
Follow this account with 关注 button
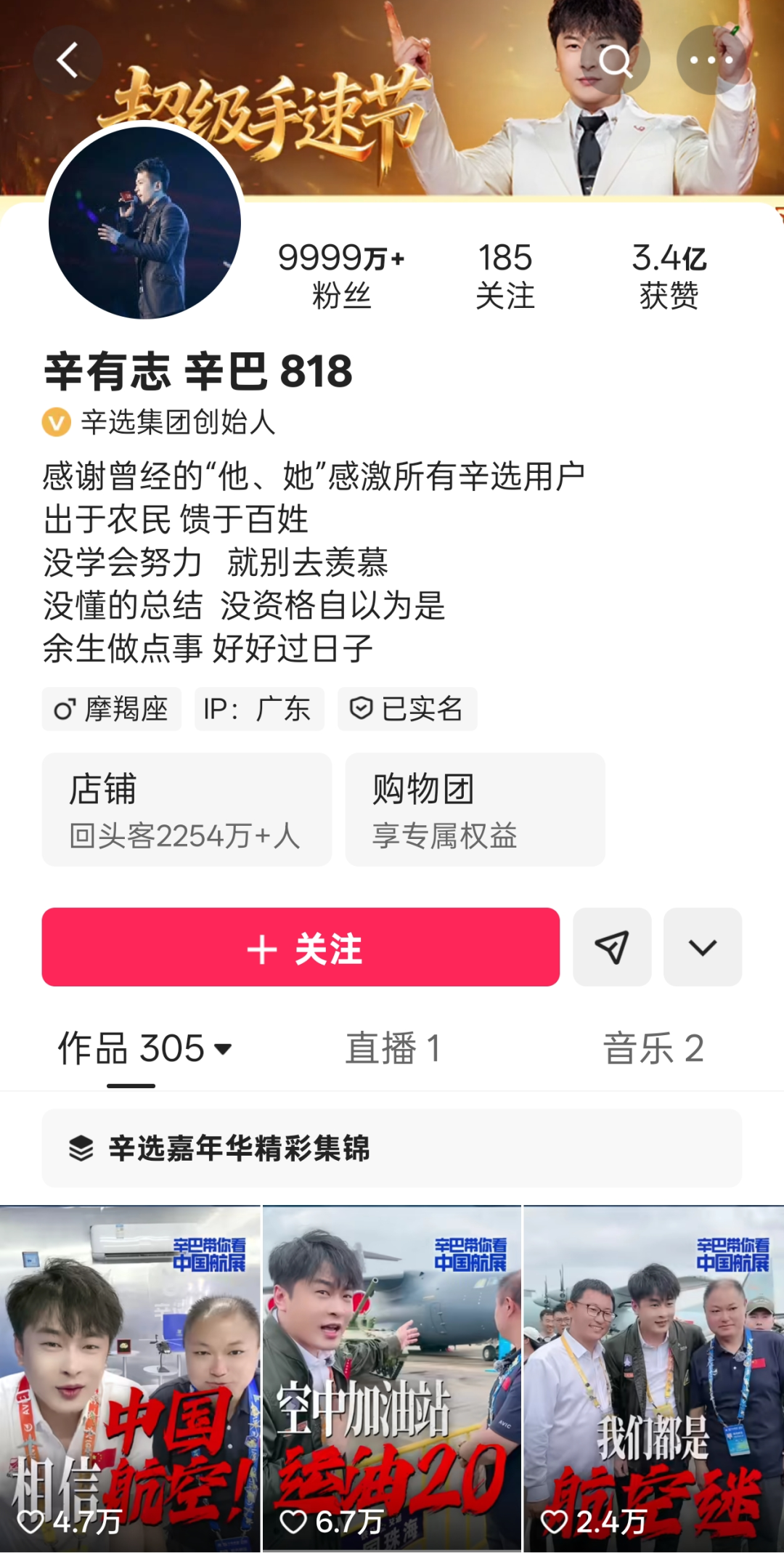301,947
